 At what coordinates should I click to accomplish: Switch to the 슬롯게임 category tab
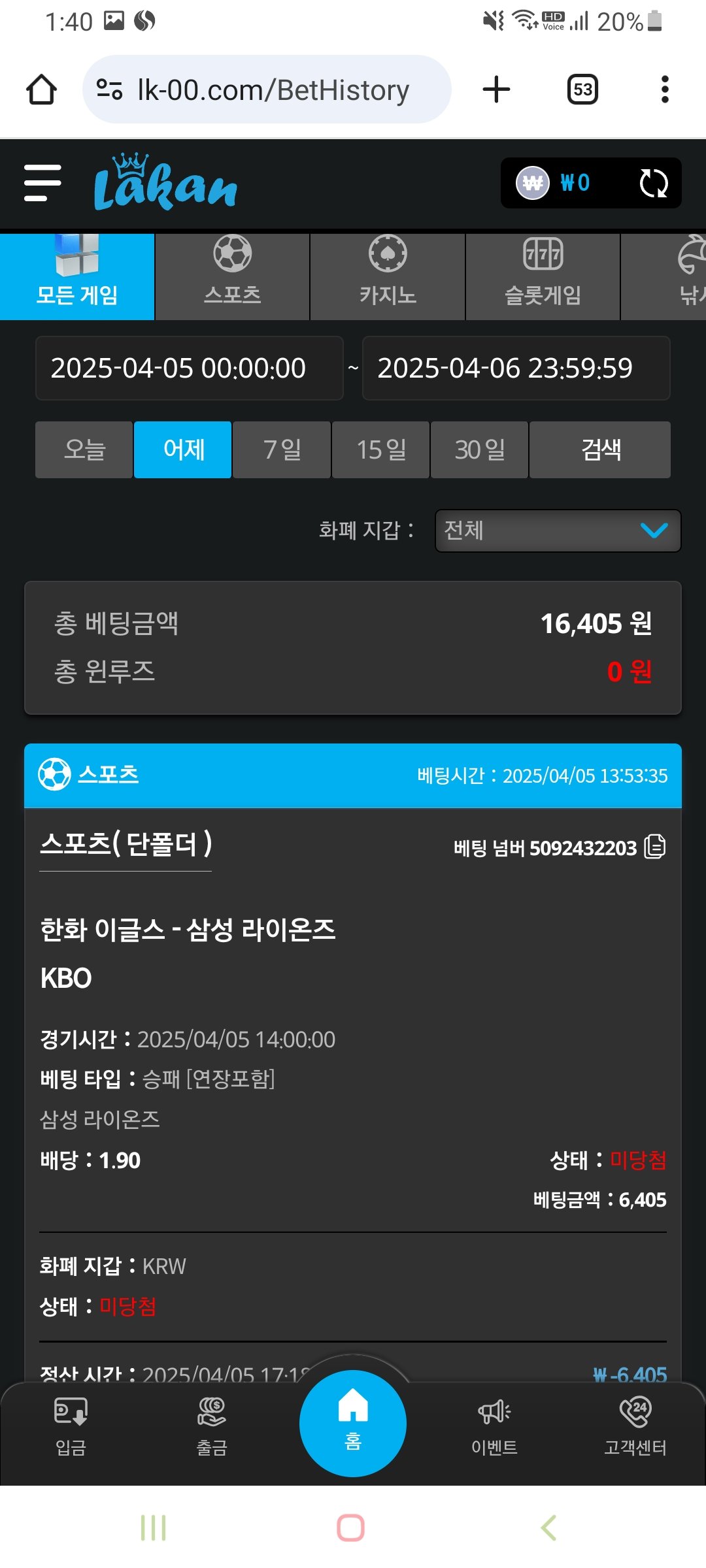click(x=543, y=276)
